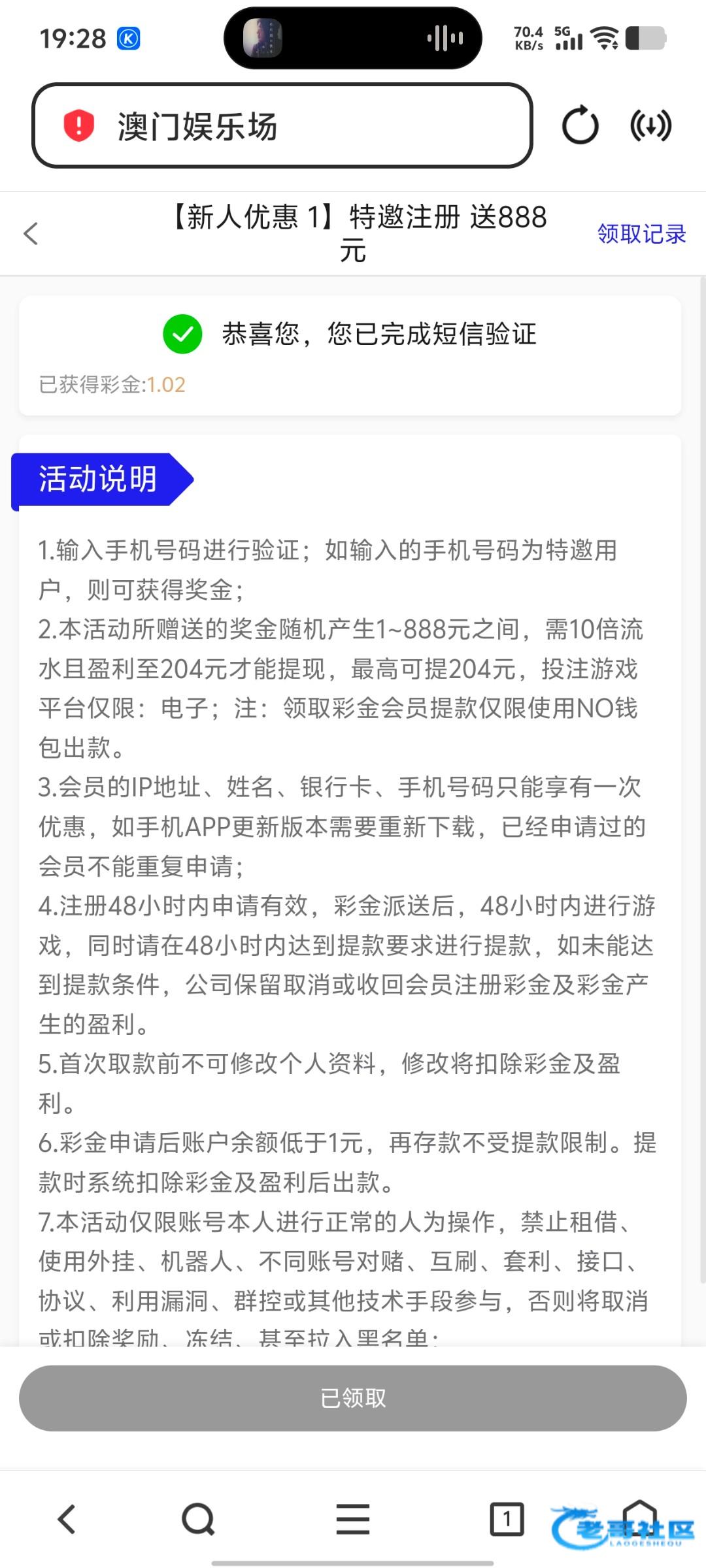Tap the address bar showing 澳门娱乐场

point(281,125)
